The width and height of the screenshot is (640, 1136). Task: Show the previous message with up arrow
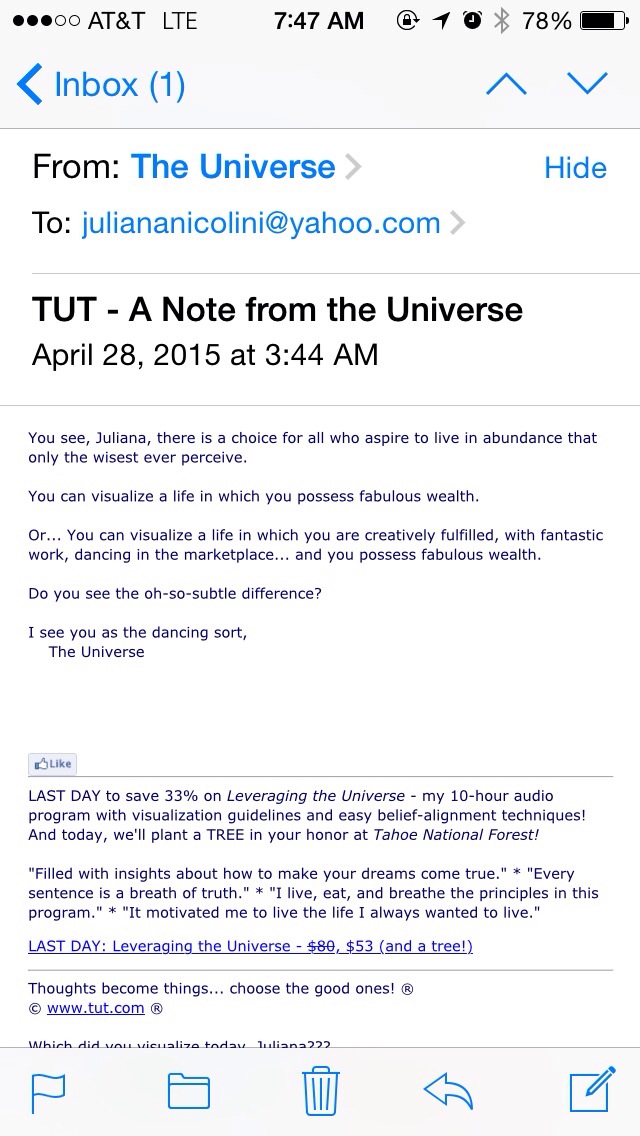[x=506, y=84]
